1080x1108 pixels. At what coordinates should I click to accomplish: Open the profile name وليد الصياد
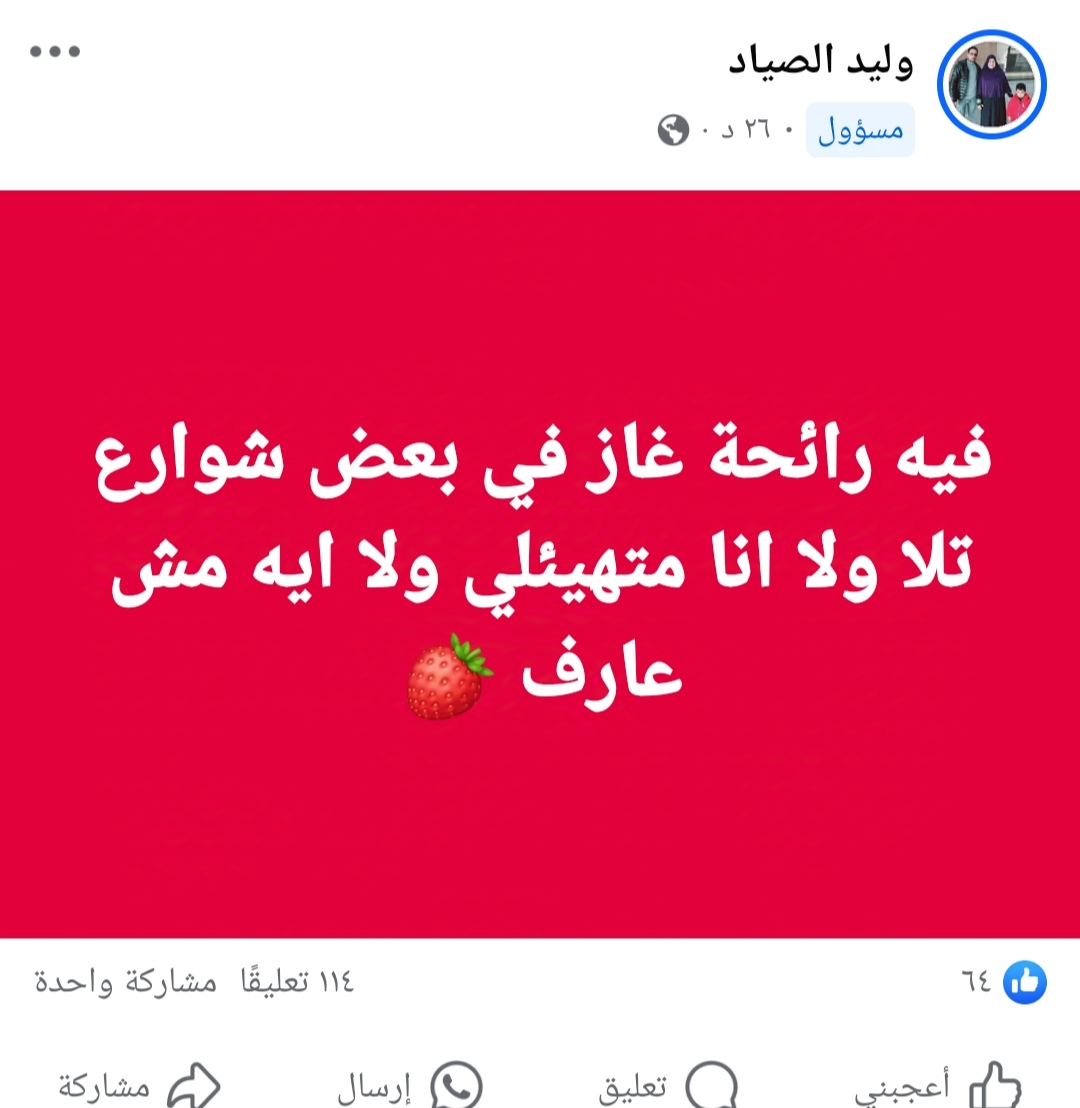[819, 62]
